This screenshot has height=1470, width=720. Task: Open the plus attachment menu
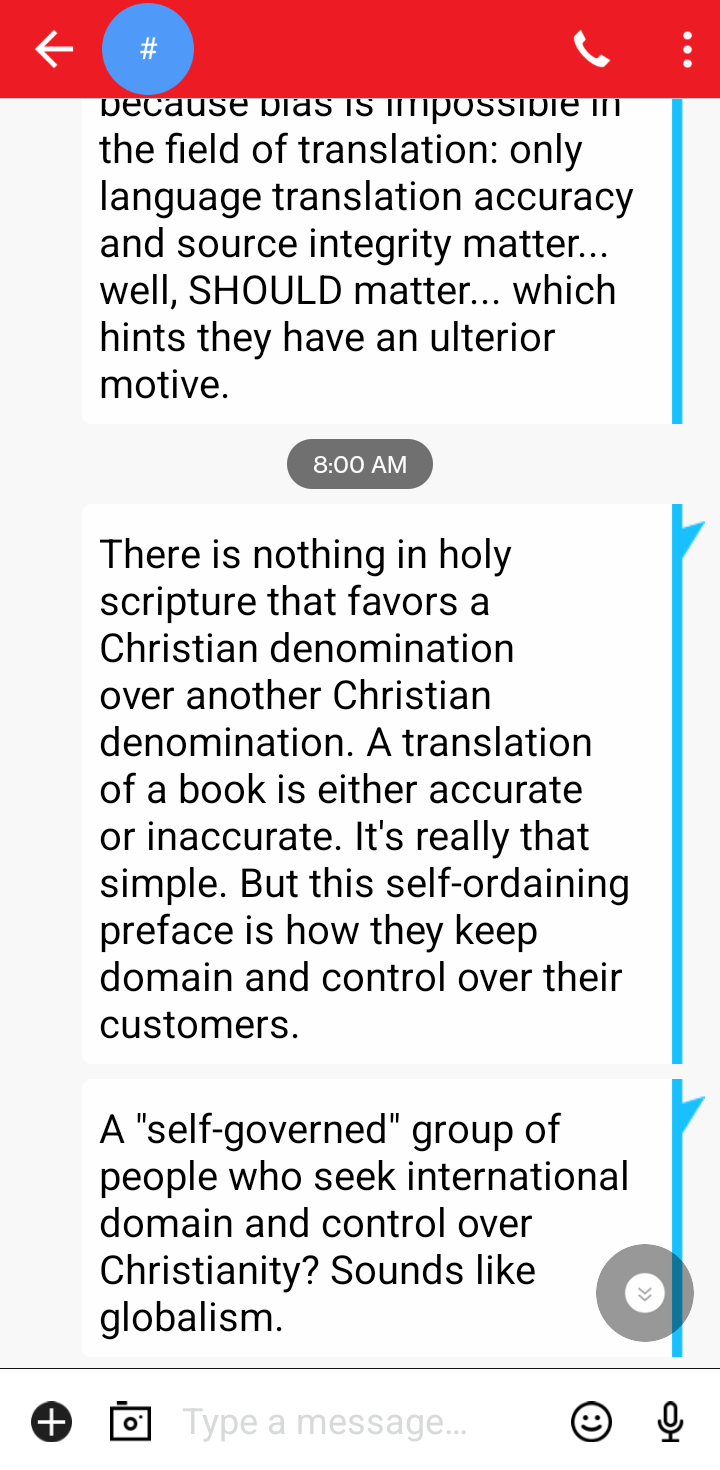click(x=52, y=1421)
